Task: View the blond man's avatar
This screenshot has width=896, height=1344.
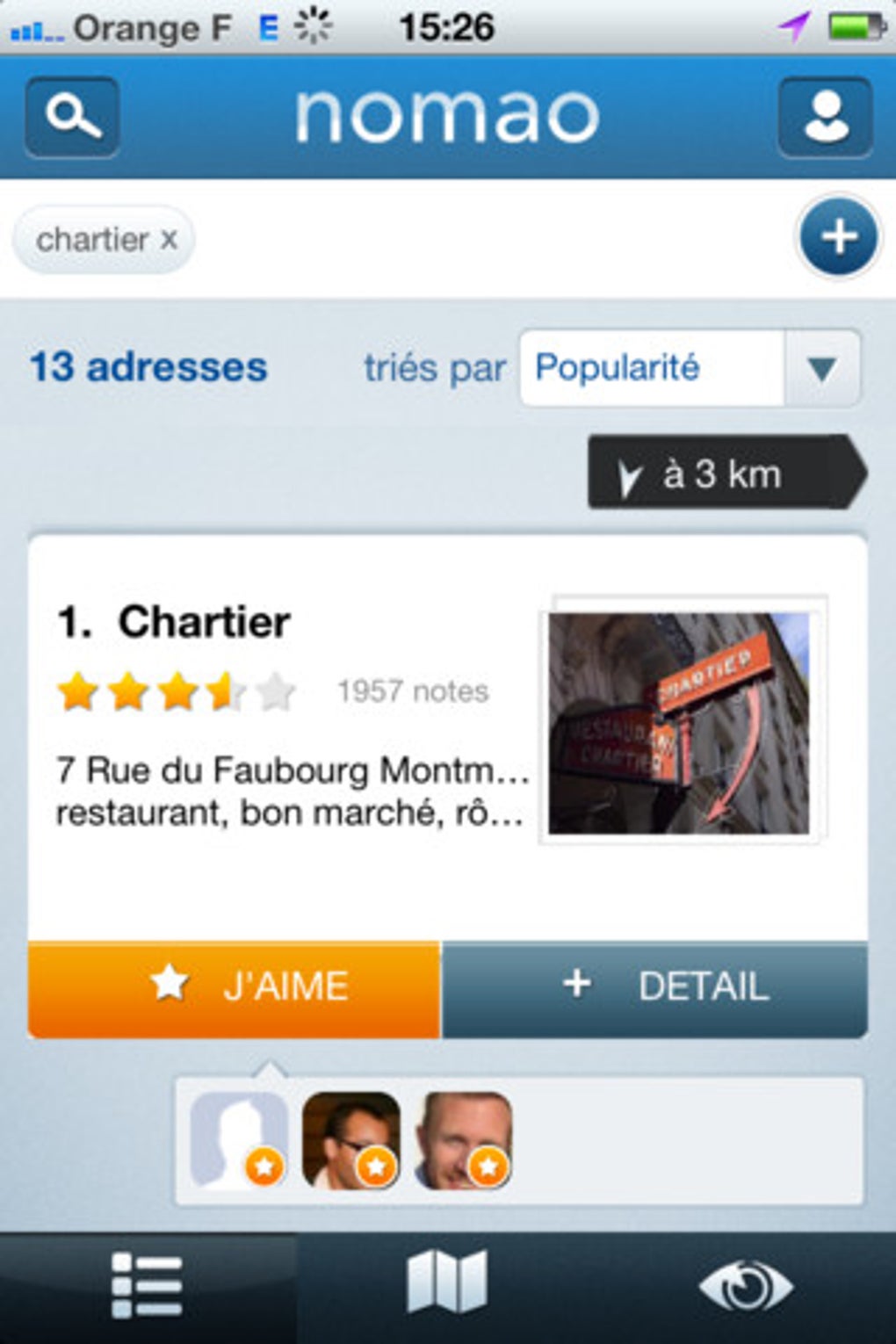Action: pyautogui.click(x=463, y=1139)
